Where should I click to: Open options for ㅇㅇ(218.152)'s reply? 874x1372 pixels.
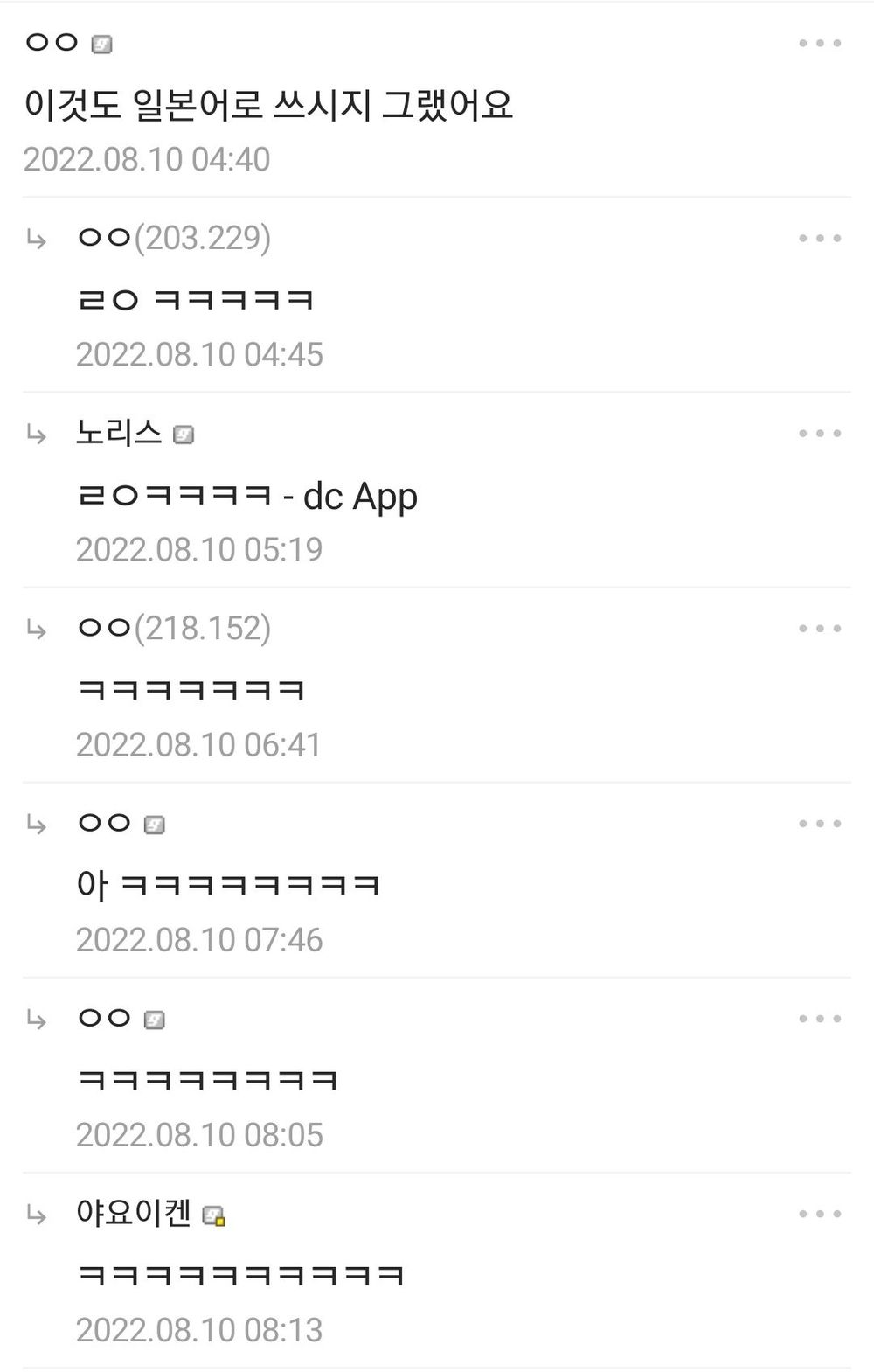[820, 628]
